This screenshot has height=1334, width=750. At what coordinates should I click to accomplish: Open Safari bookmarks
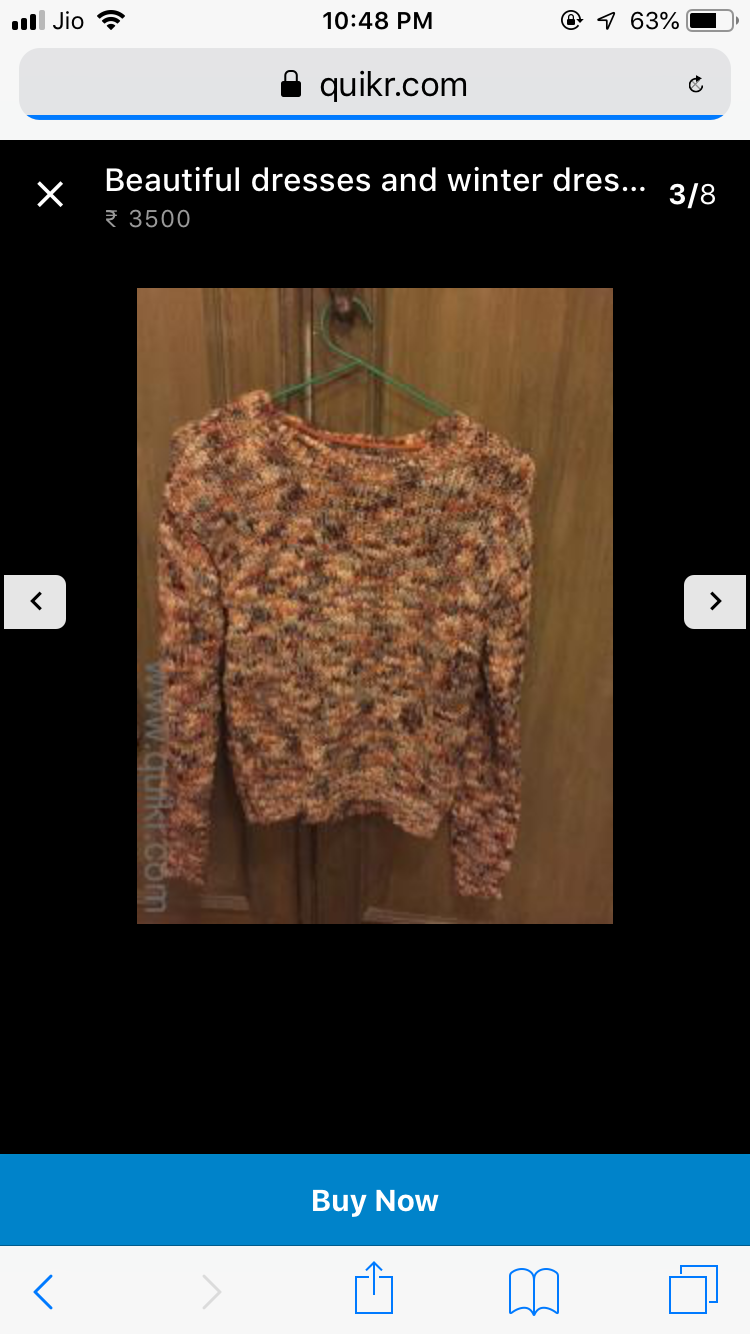(x=533, y=1291)
